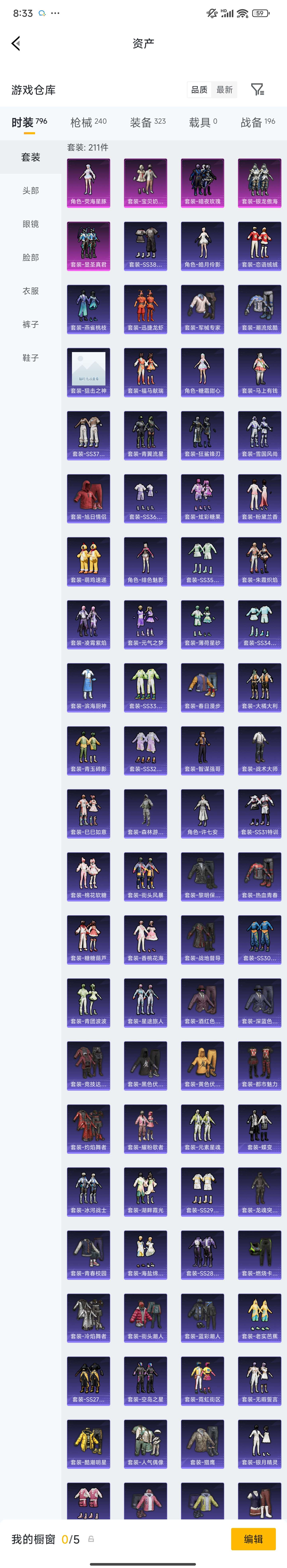Open the 角色-荧海星豚 item
This screenshot has width=287, height=1568.
[88, 183]
